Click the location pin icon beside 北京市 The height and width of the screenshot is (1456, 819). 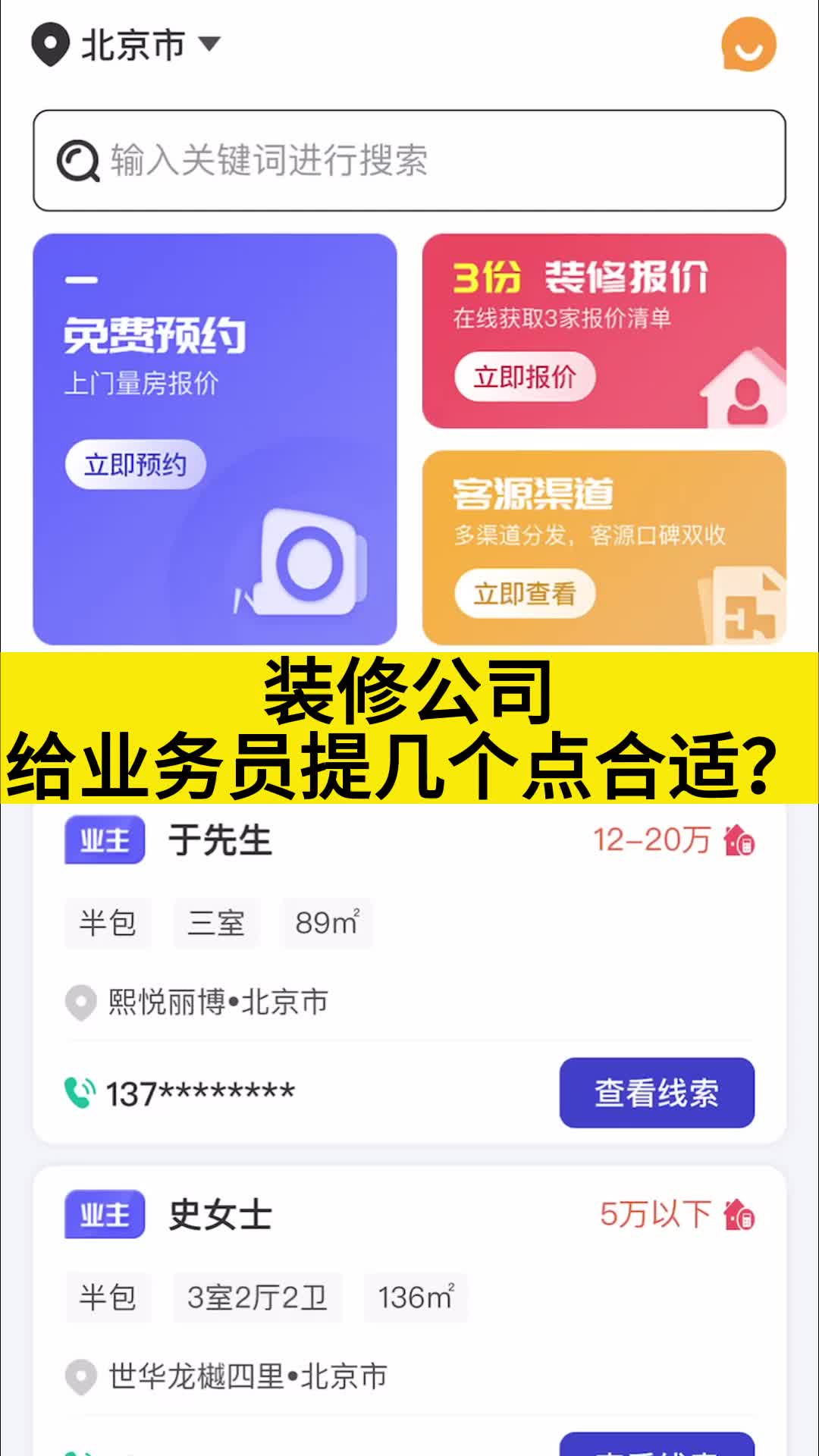click(49, 44)
